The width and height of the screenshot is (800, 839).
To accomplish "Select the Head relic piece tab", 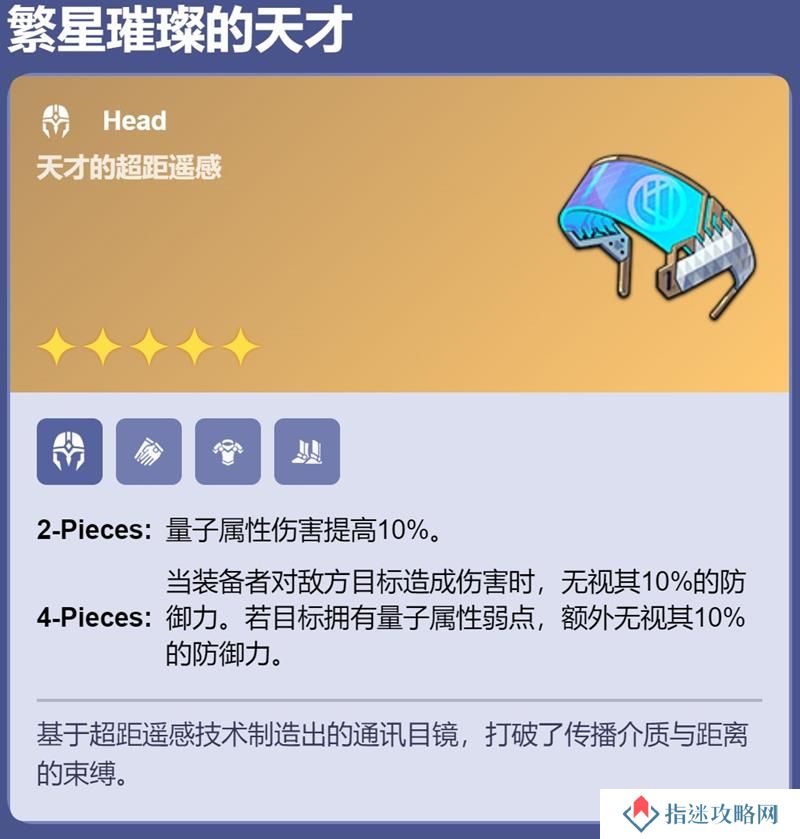I will [x=69, y=451].
